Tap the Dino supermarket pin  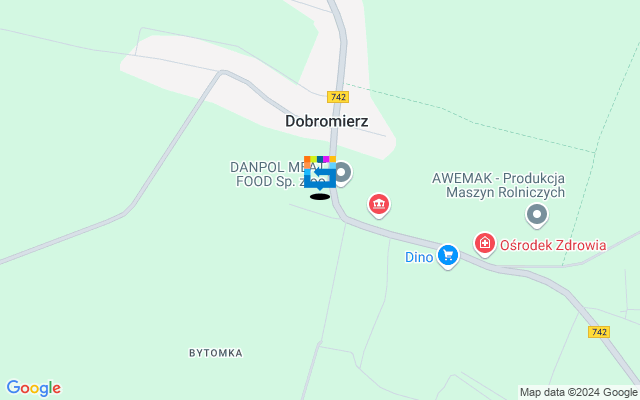tap(448, 256)
